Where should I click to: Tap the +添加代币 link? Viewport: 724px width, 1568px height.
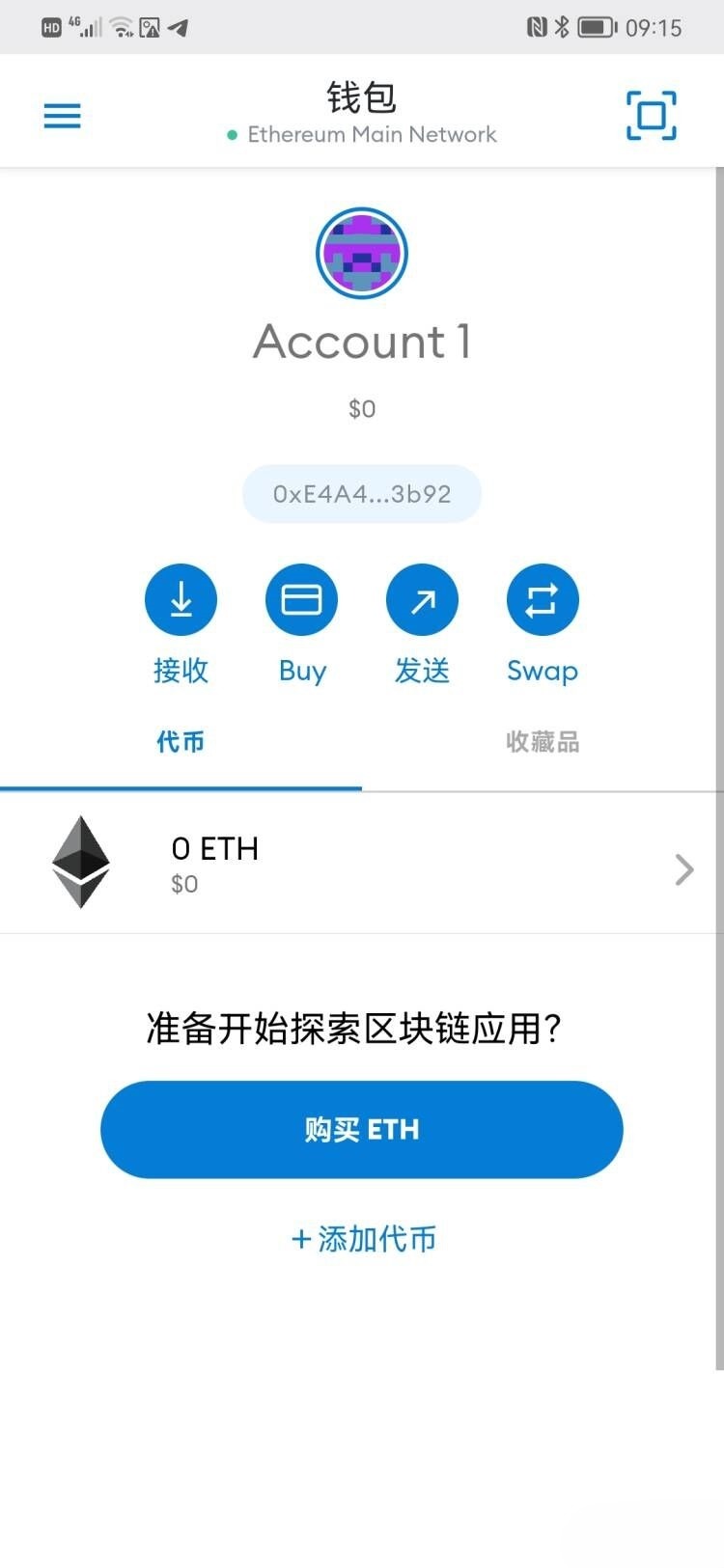tap(362, 1240)
